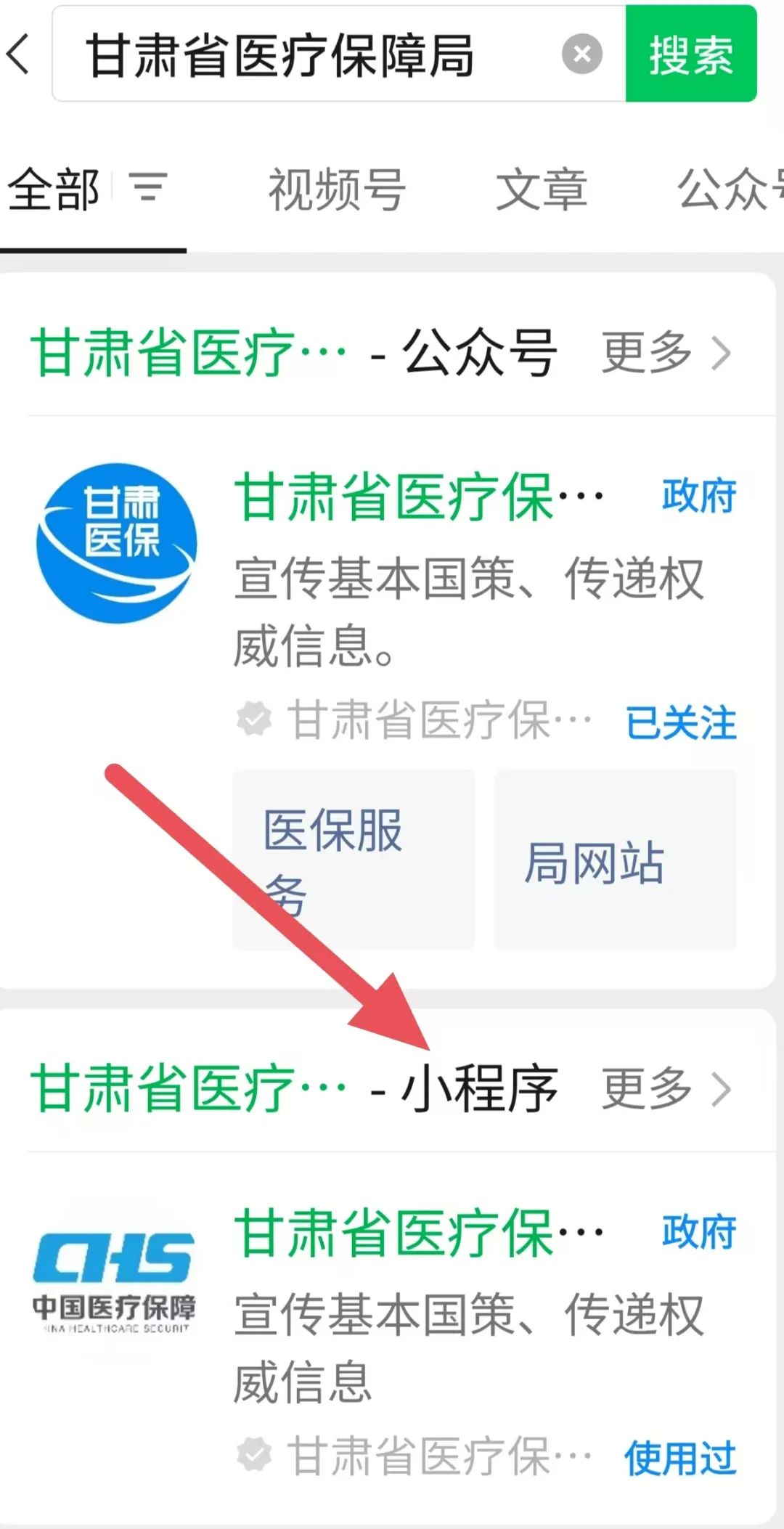Screen dimensions: 784x1529
Task: Select the 全部 tab
Action: click(x=53, y=189)
